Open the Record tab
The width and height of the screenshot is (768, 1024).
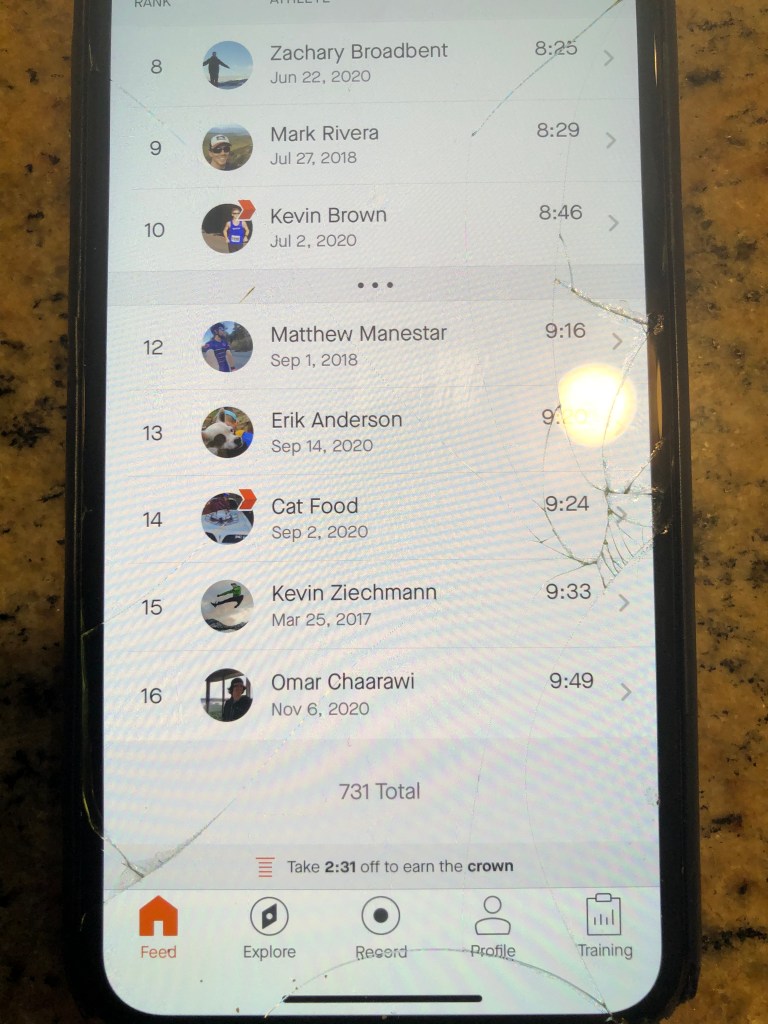(381, 927)
